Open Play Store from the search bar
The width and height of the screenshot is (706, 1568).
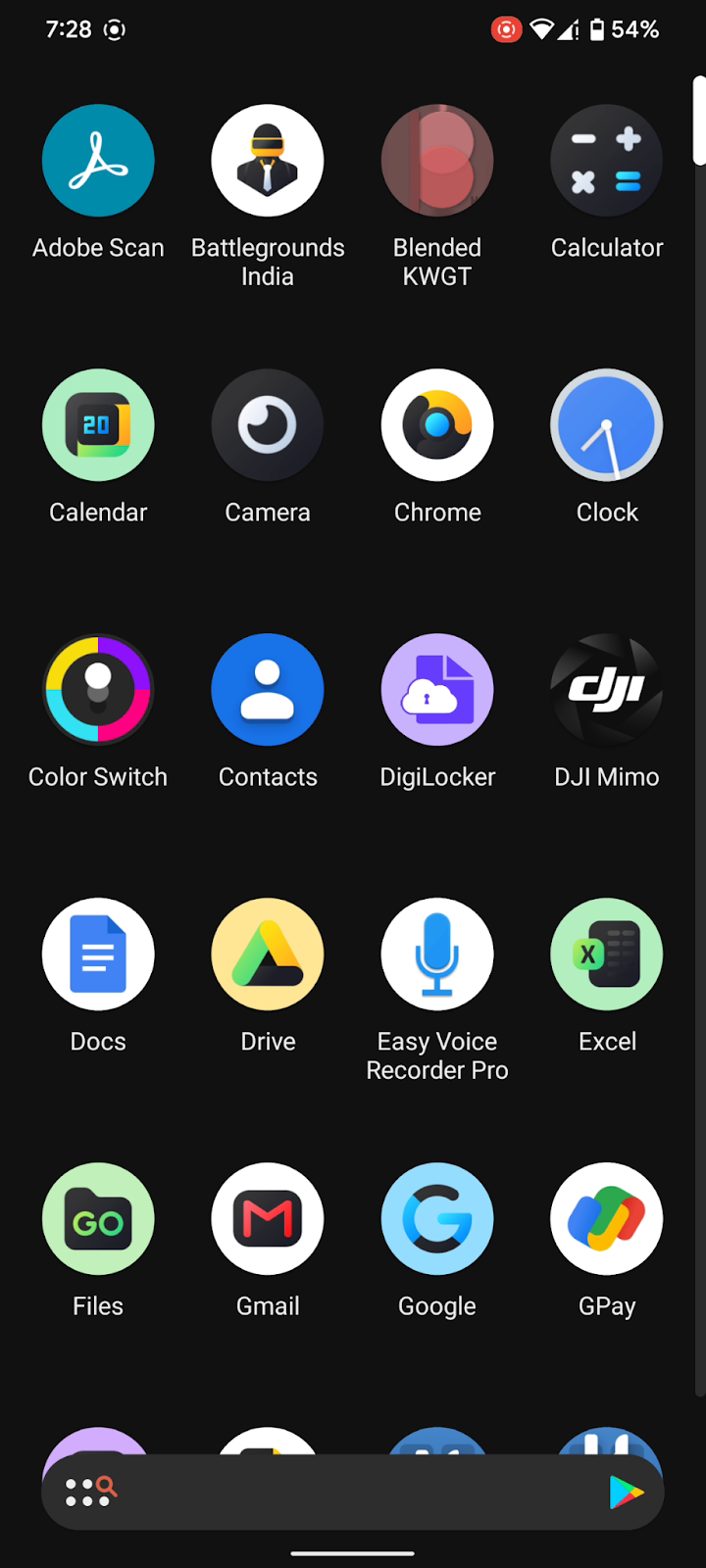click(x=627, y=1492)
